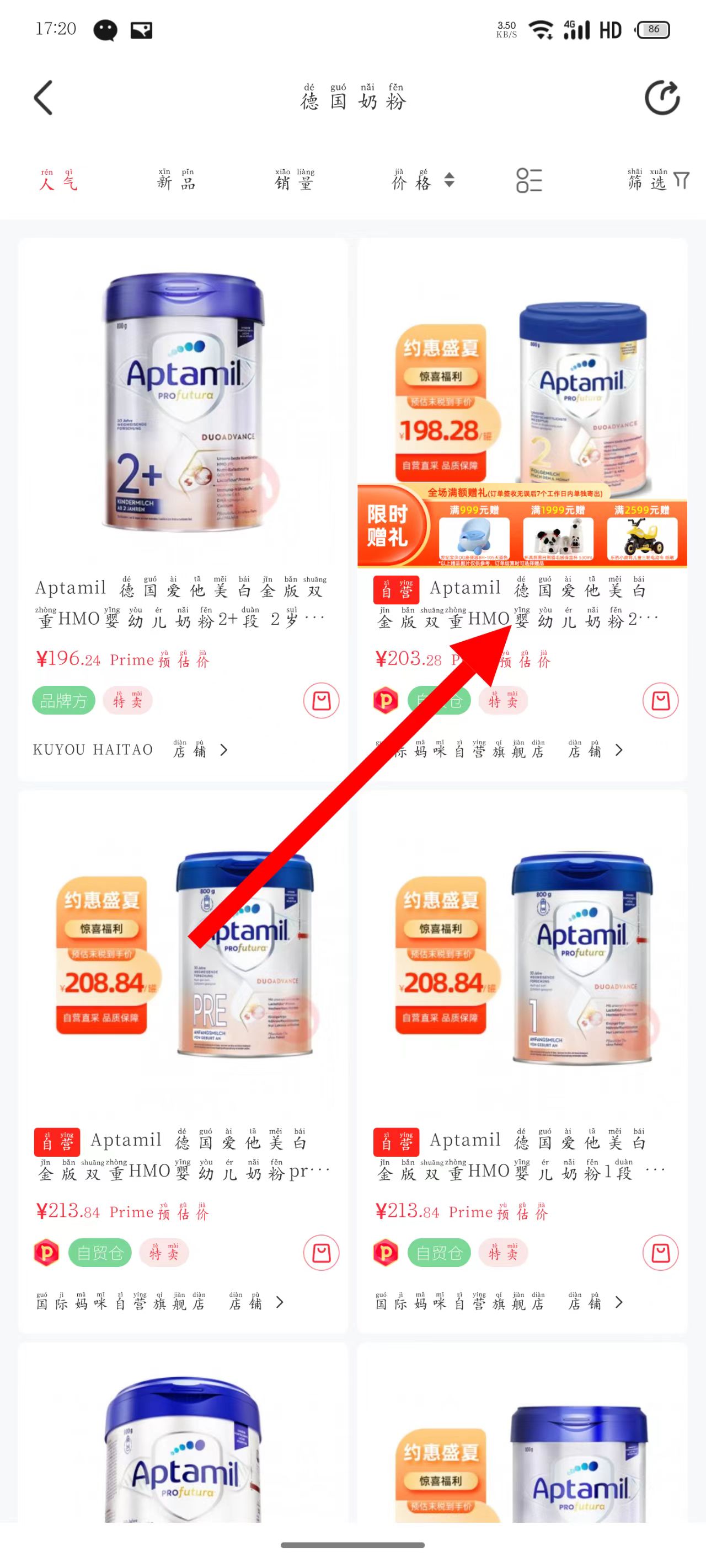The height and width of the screenshot is (1568, 706).
Task: Open Aptamil 2+段 product at ¥196.24
Action: [x=183, y=408]
